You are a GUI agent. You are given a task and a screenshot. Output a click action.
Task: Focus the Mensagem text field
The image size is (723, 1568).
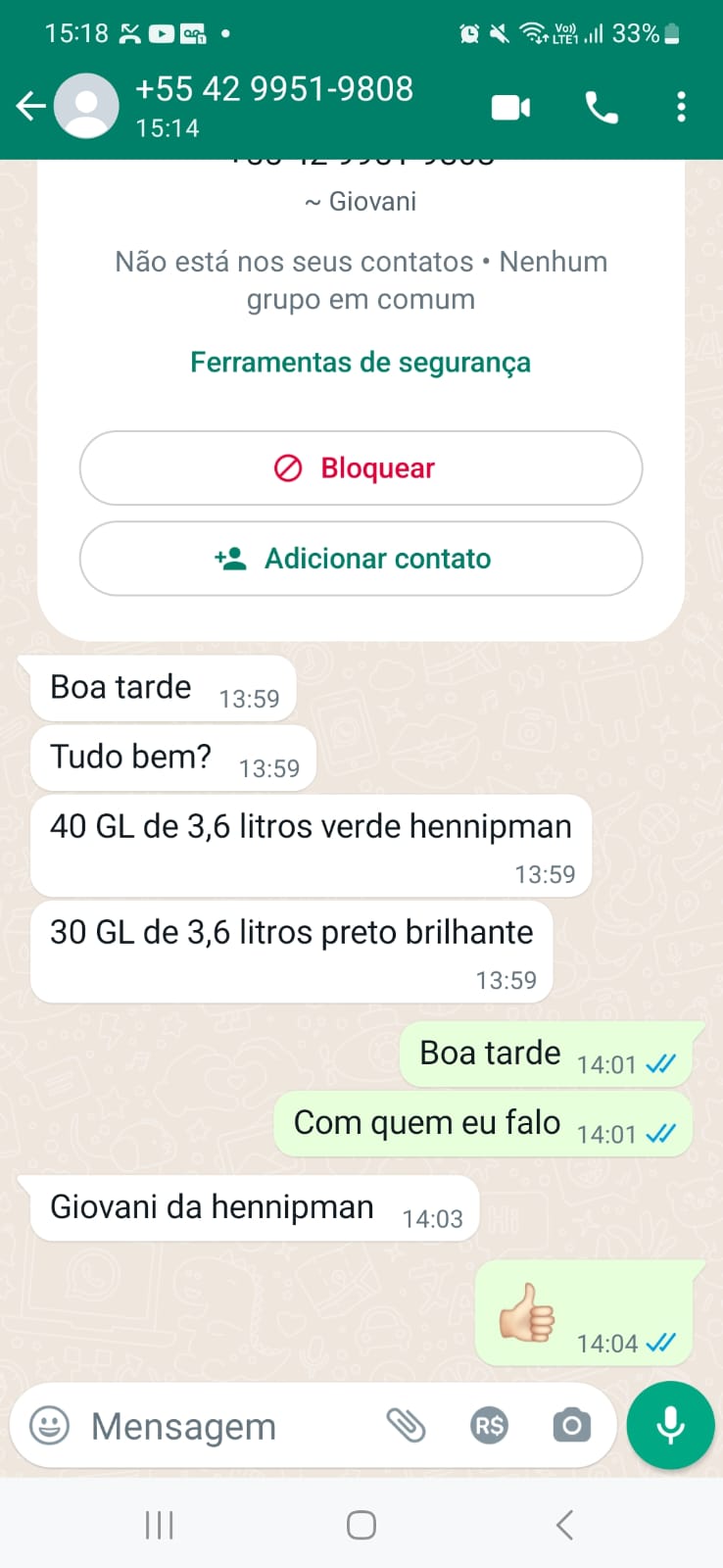pos(225,1427)
